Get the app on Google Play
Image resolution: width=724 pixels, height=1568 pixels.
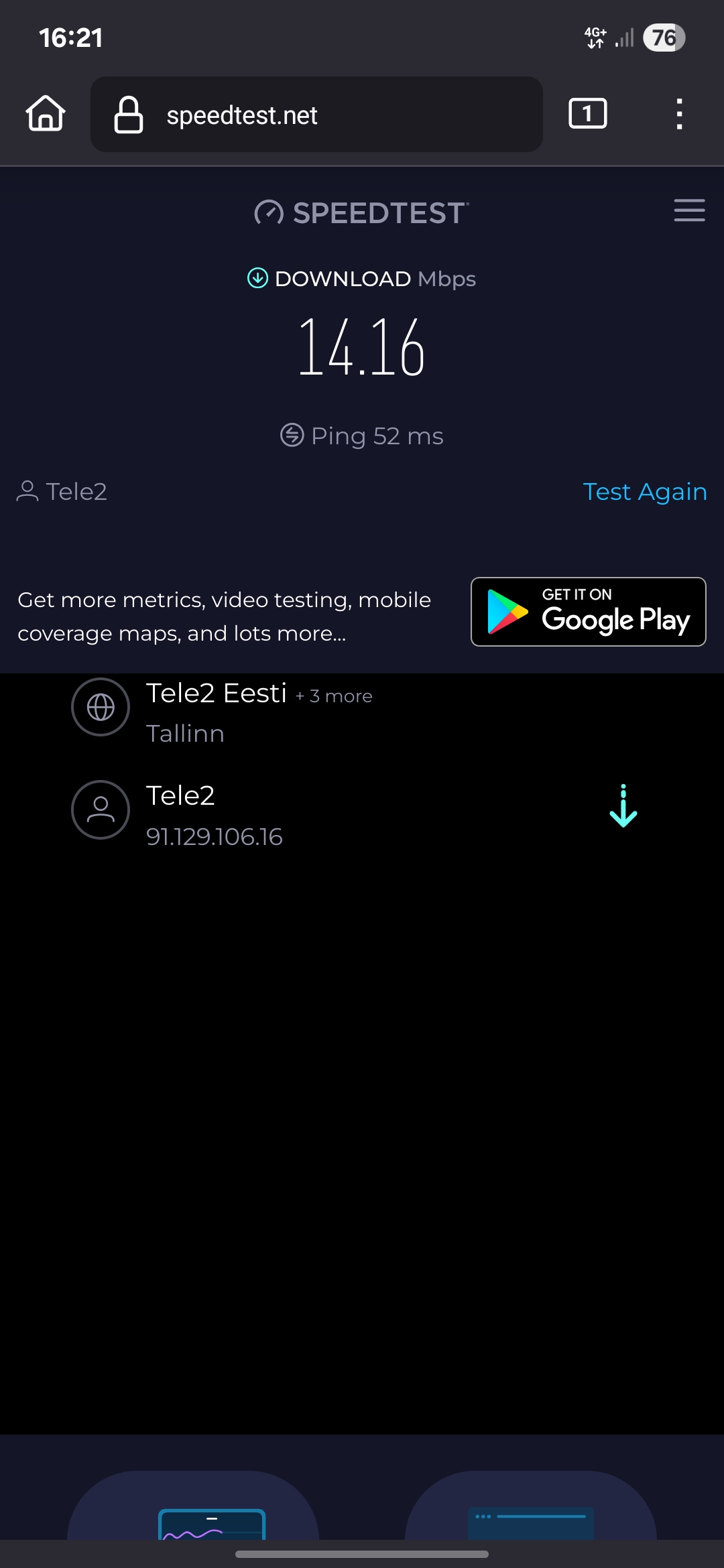588,612
